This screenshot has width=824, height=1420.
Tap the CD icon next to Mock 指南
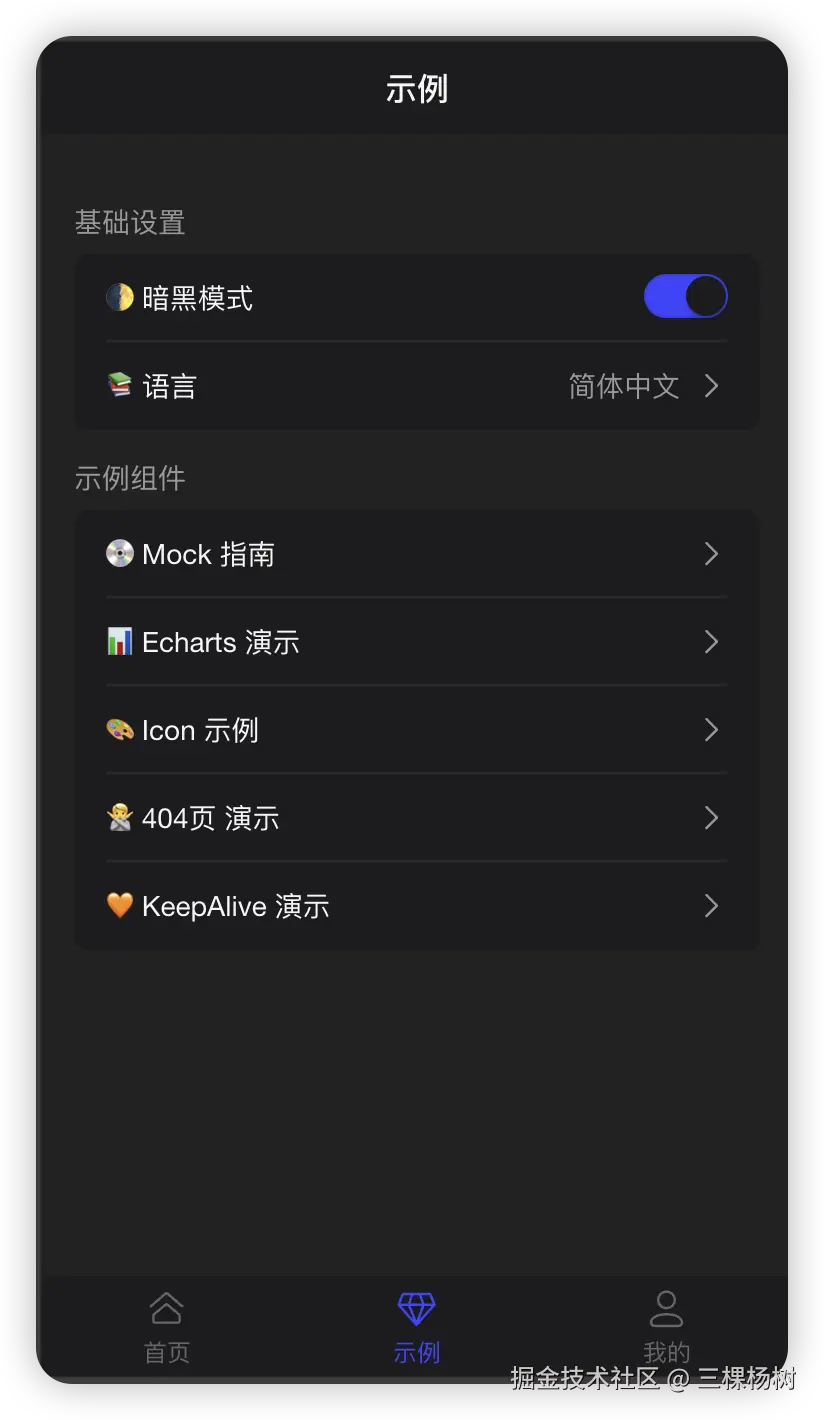pos(120,553)
